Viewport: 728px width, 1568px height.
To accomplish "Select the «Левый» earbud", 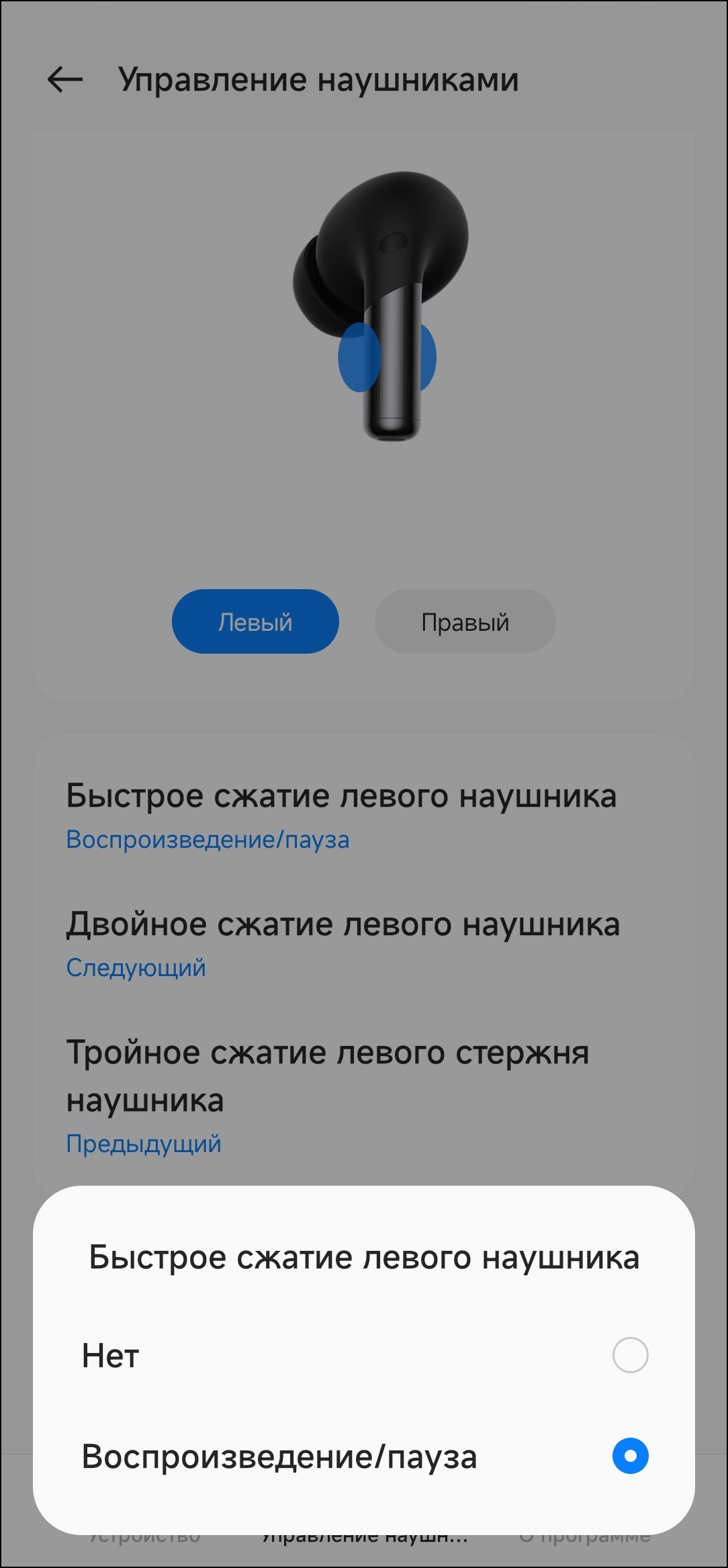I will pos(255,622).
